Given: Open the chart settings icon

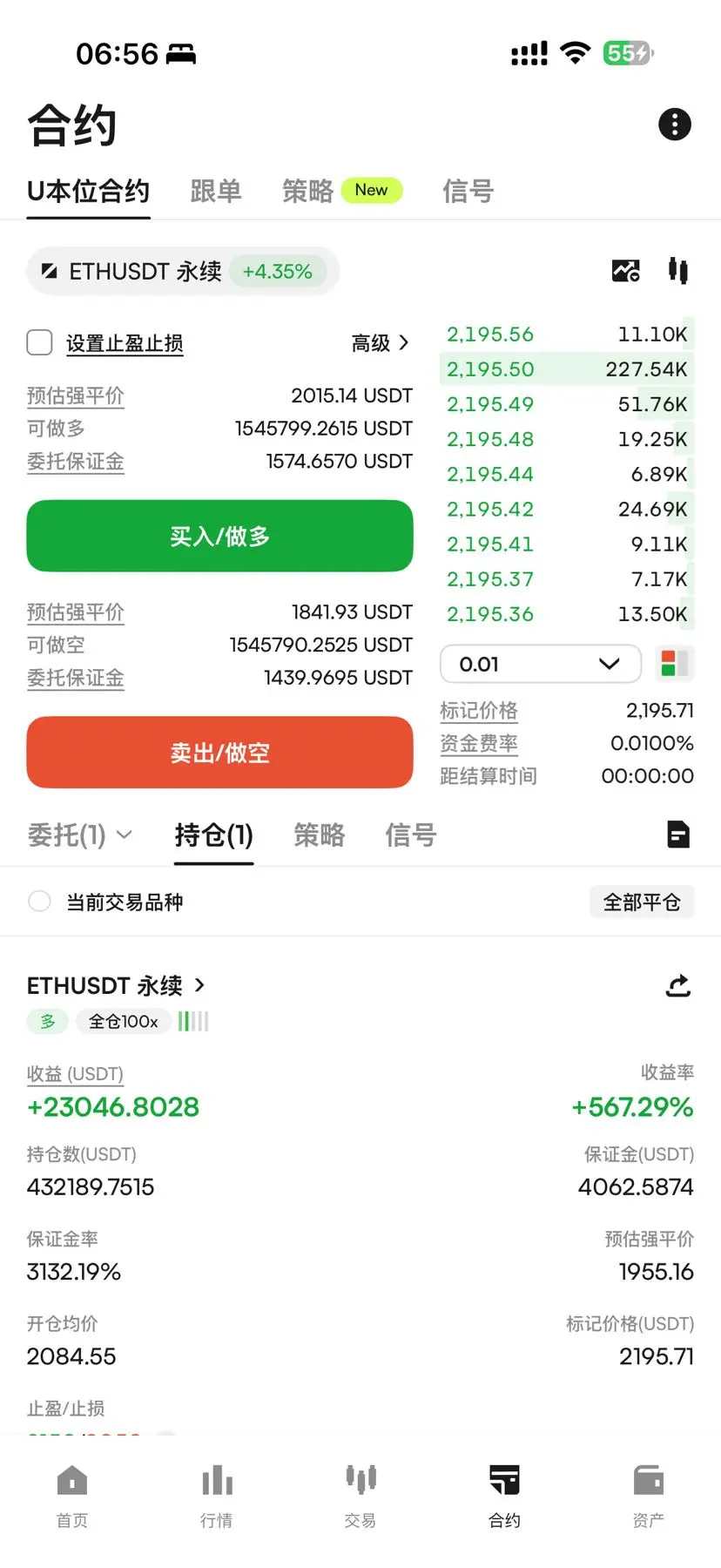Looking at the screenshot, I should [626, 271].
